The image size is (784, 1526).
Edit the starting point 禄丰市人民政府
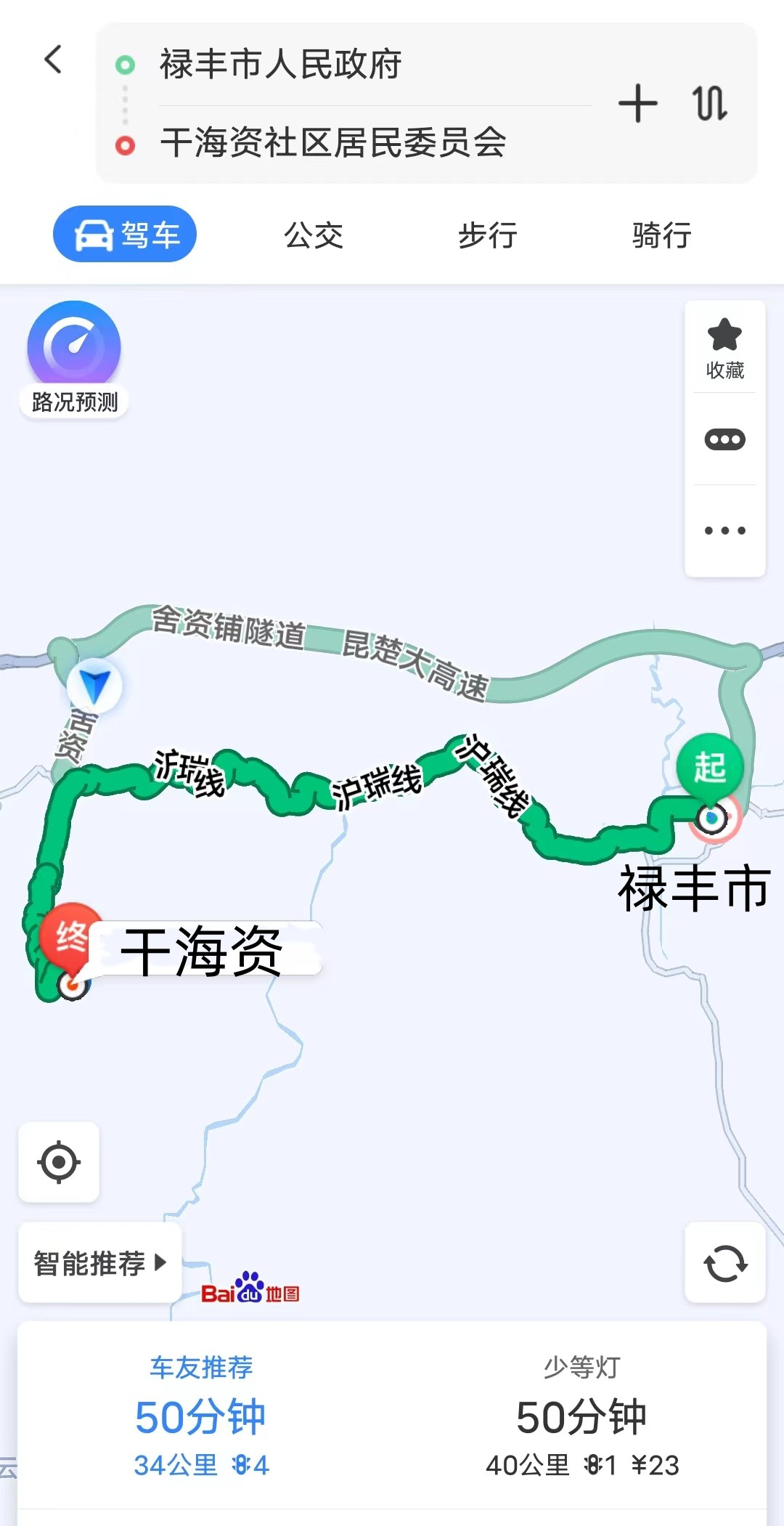pos(280,65)
